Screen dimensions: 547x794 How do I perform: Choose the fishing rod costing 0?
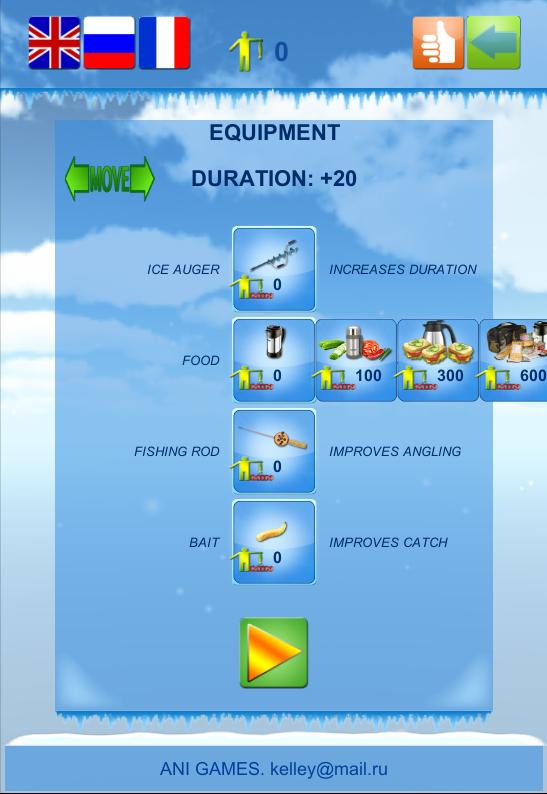[x=274, y=451]
